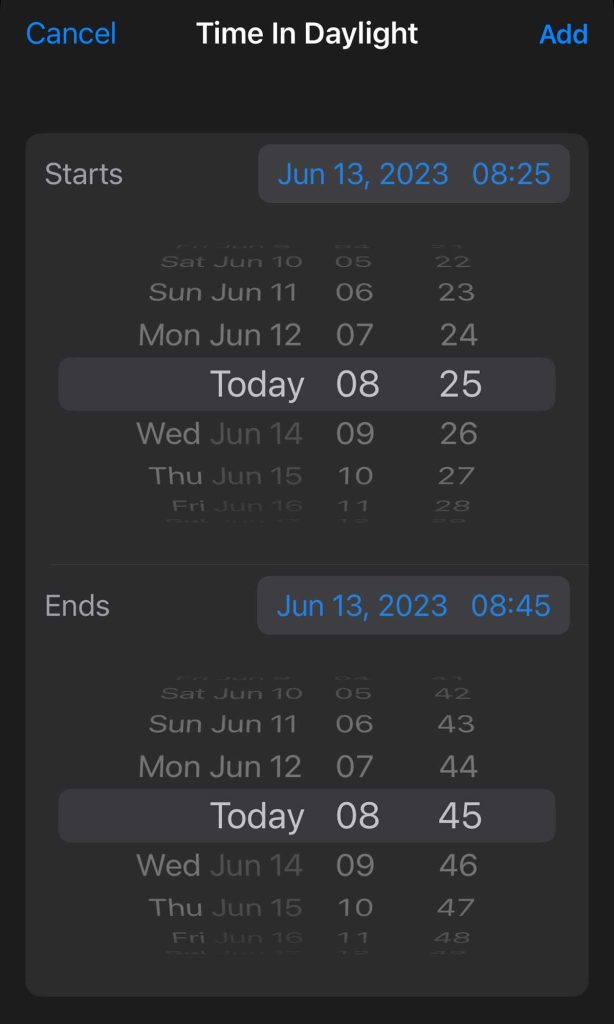
Task: Set Starts hour to 09
Action: (355, 434)
